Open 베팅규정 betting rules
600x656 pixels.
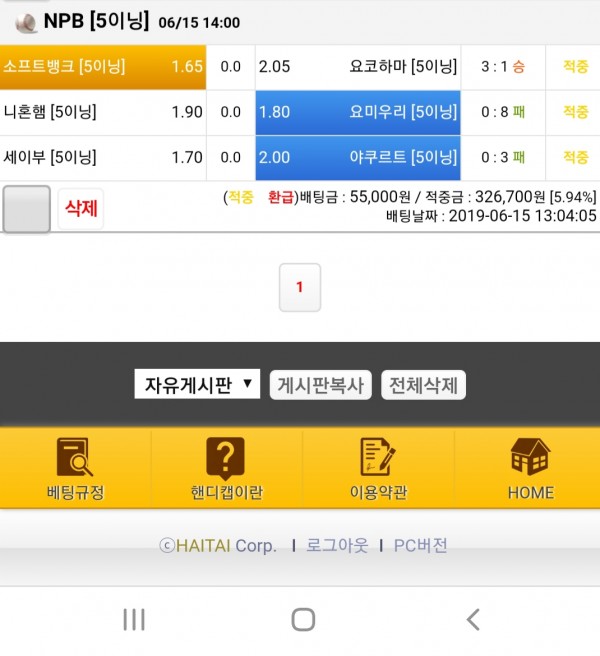coord(75,469)
